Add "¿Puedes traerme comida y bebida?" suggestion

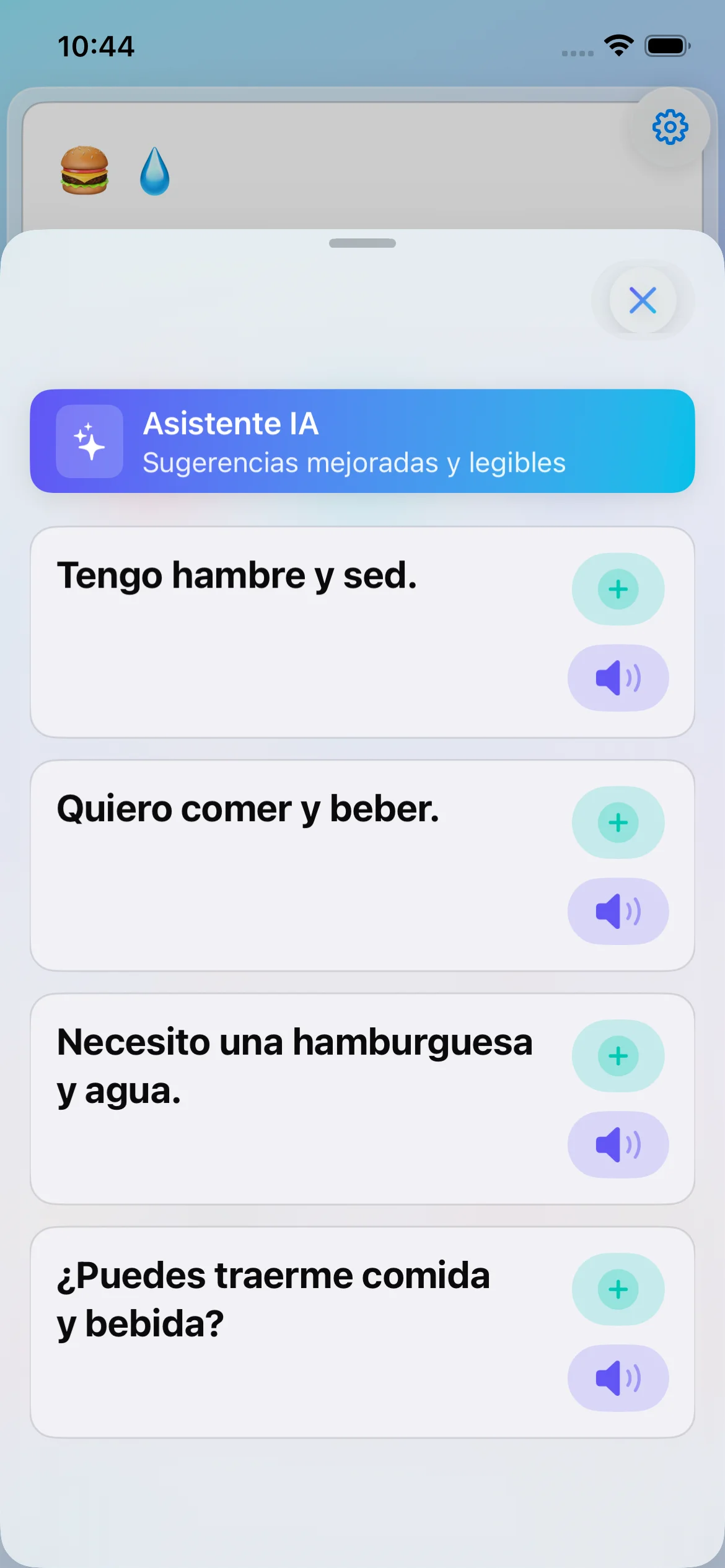(618, 1289)
